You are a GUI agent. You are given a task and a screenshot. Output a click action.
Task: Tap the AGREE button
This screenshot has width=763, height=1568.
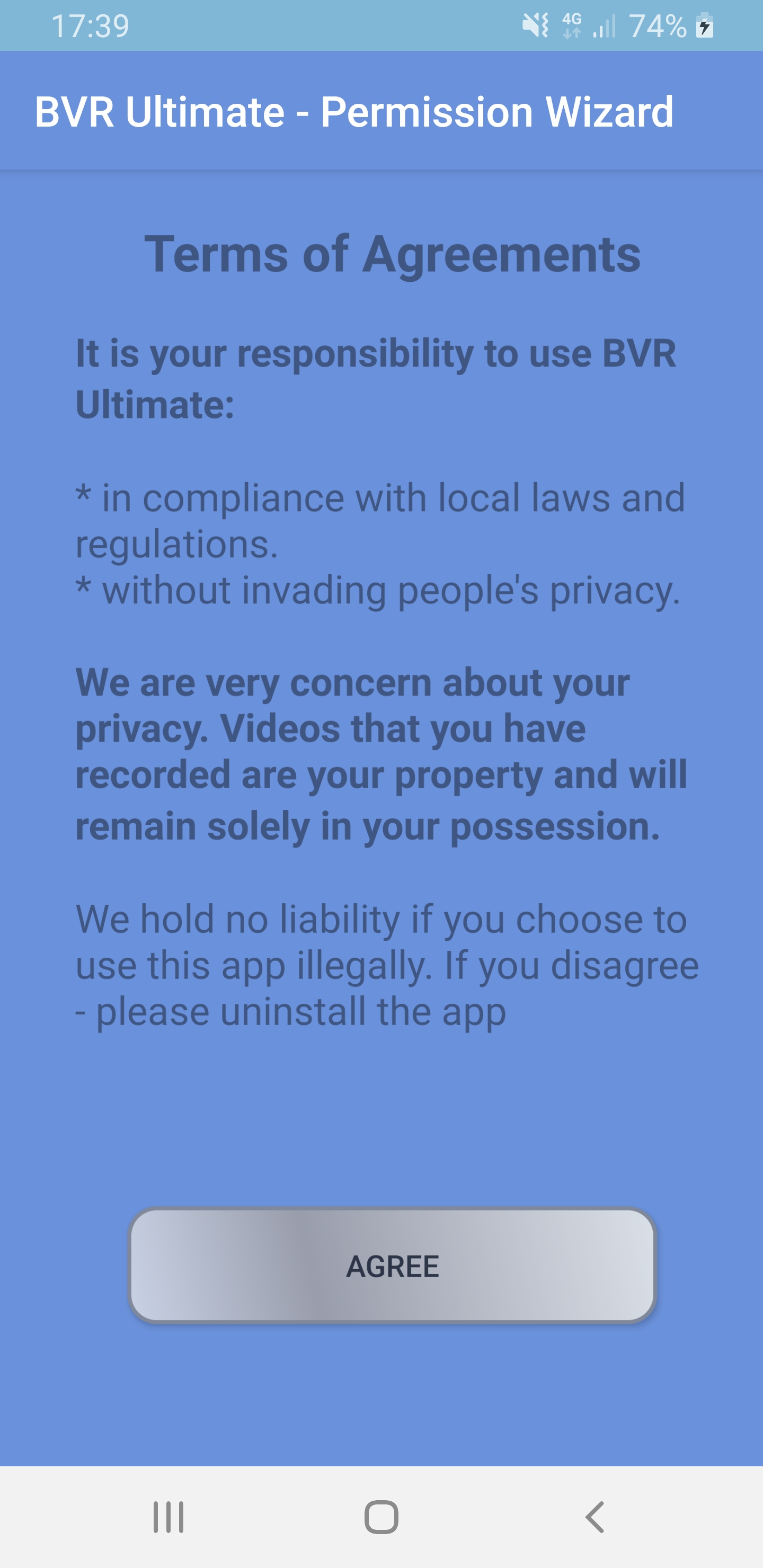coord(392,1266)
